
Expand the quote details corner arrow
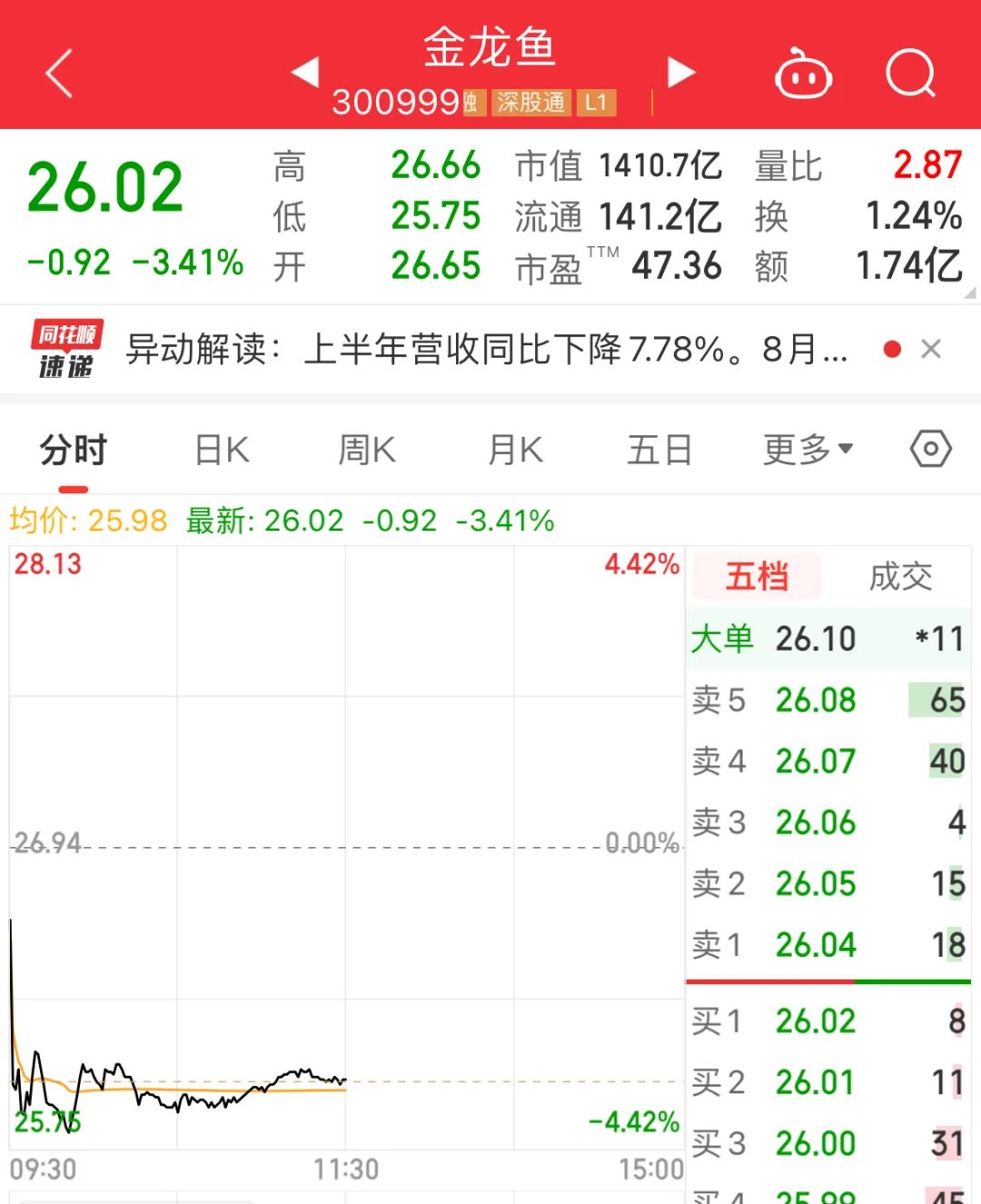pos(969,293)
